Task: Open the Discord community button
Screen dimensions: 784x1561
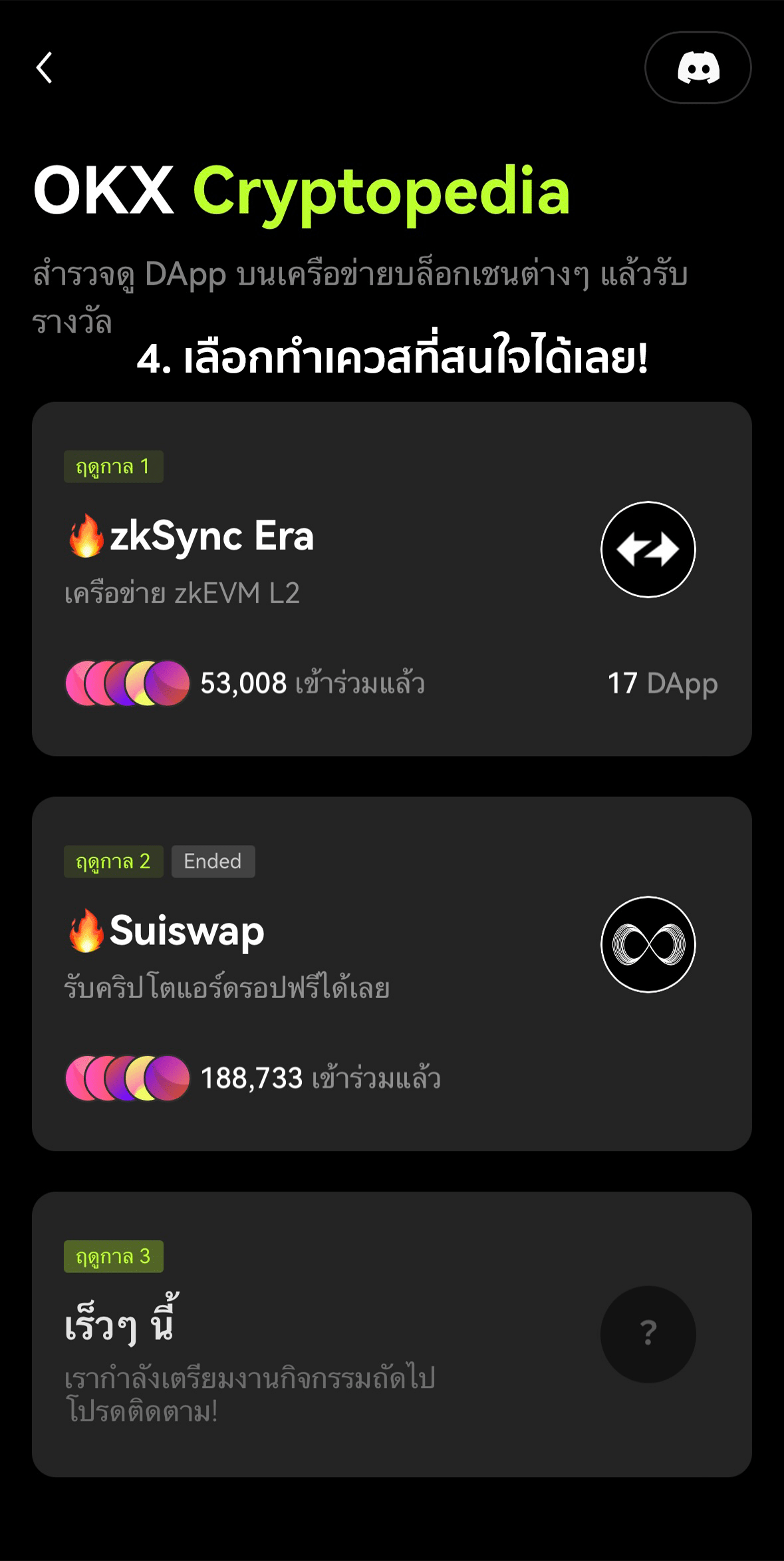Action: [698, 68]
